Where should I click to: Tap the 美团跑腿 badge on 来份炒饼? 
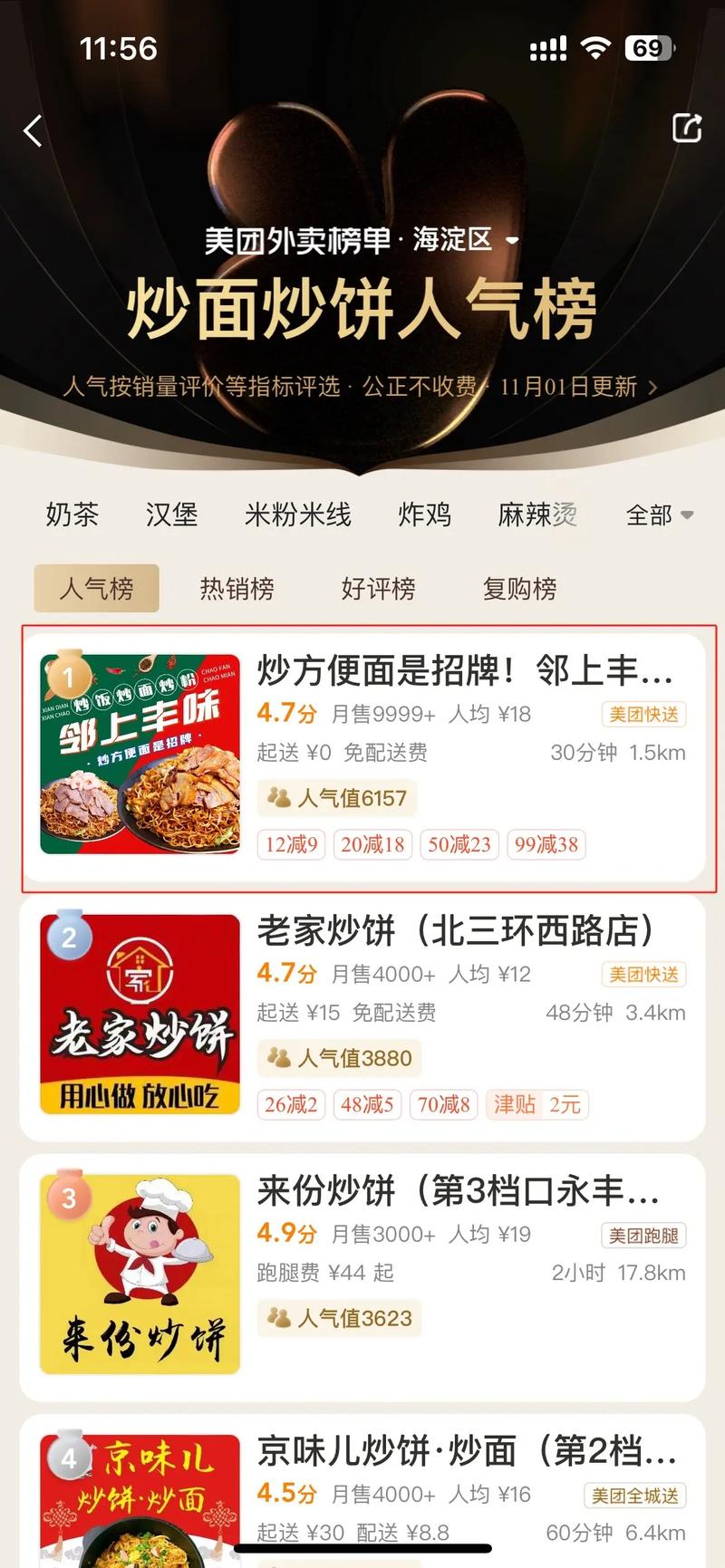tap(644, 1234)
